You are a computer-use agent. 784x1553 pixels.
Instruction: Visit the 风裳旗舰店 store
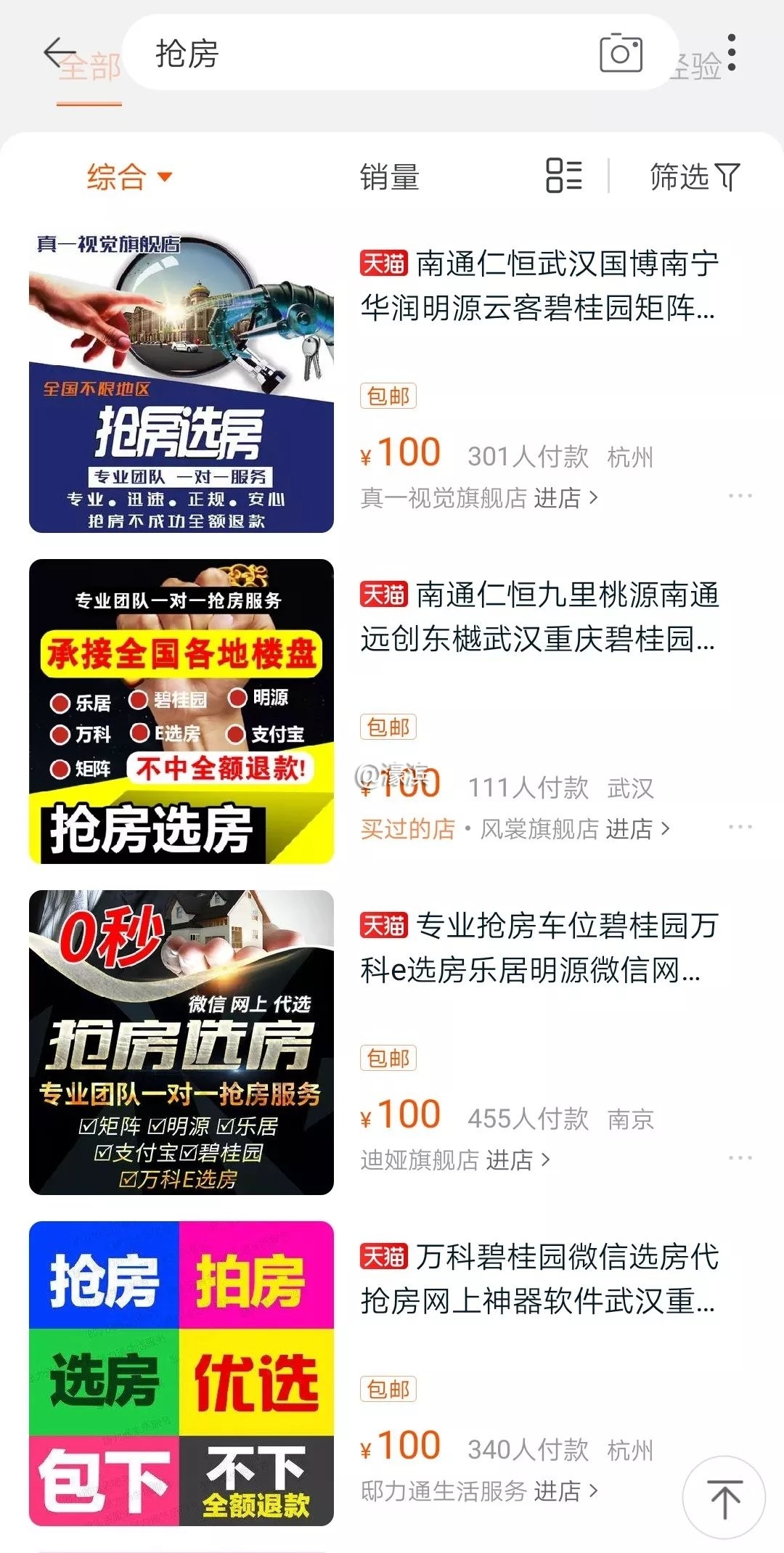point(574,828)
